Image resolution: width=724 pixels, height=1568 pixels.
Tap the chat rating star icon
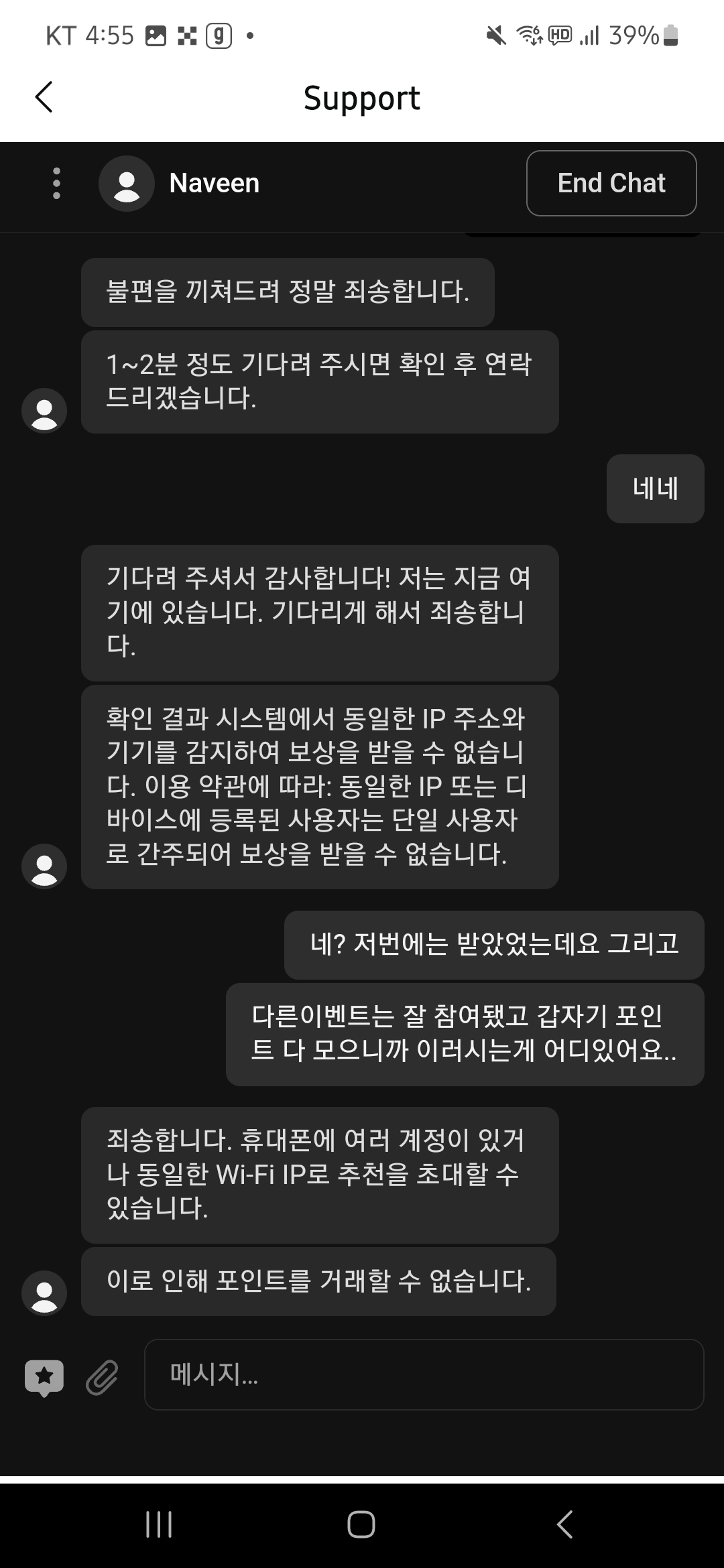coord(44,1377)
